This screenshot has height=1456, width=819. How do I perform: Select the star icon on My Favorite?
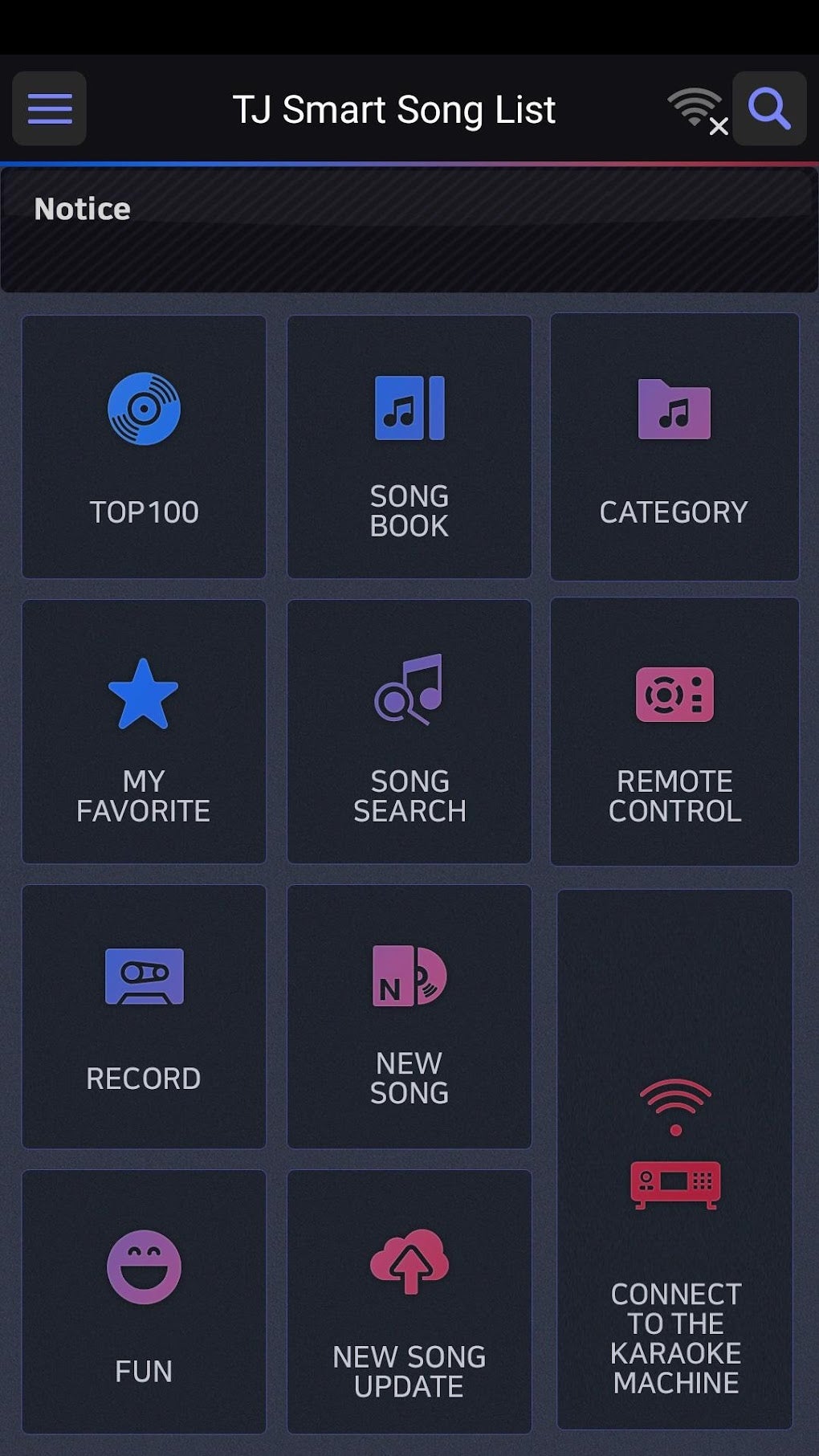coord(144,693)
